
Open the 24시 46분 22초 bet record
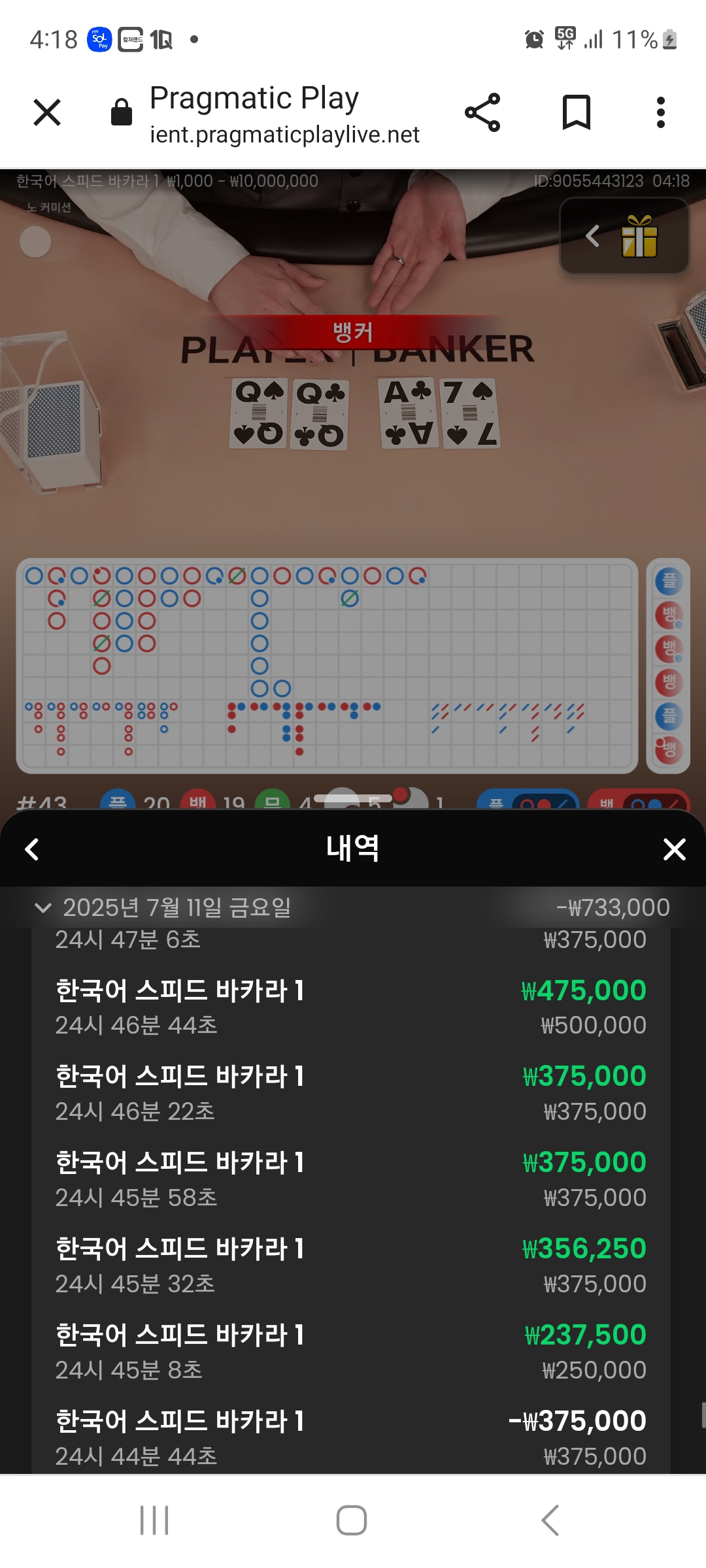click(x=351, y=1092)
